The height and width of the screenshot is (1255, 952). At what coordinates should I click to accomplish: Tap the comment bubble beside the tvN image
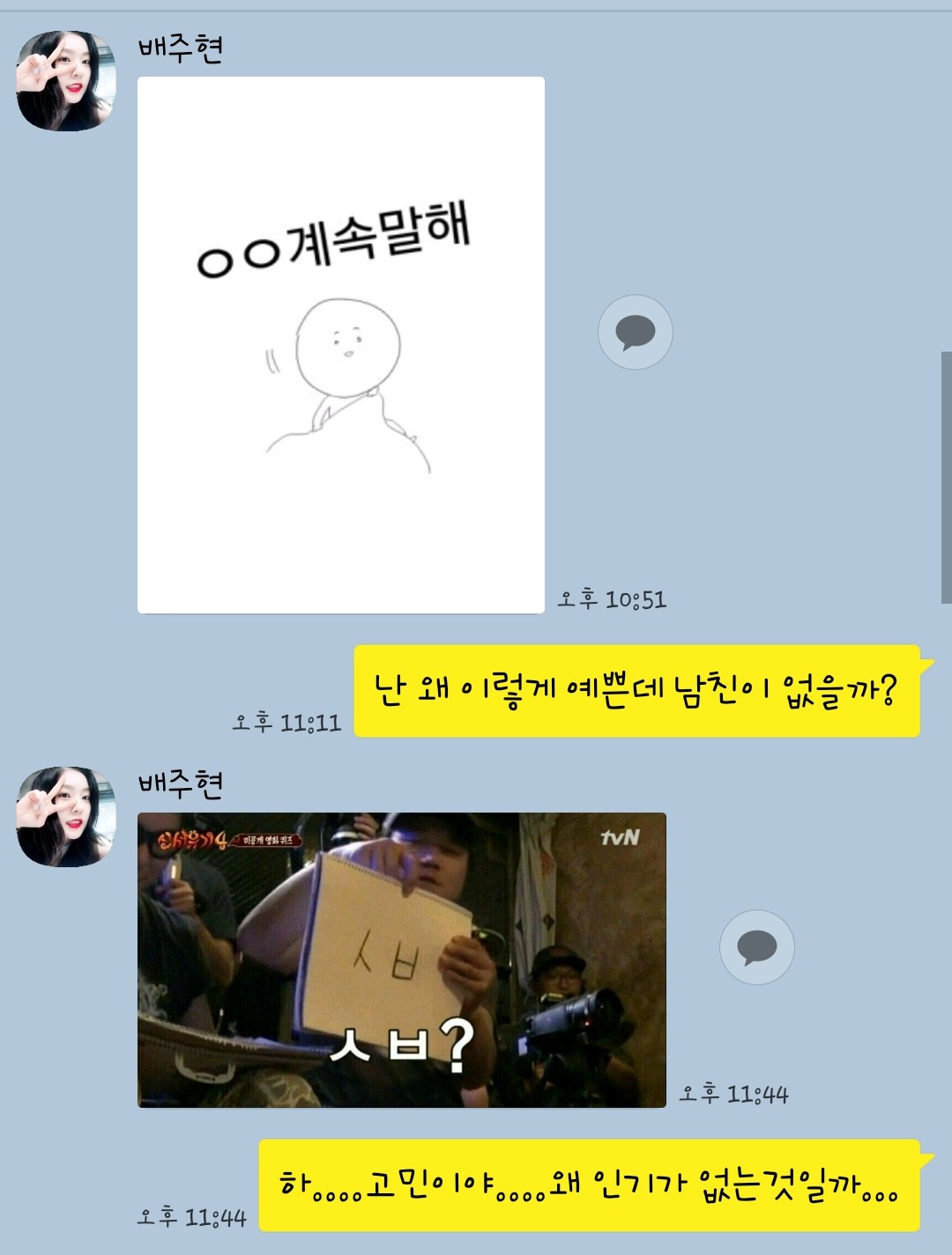click(756, 947)
